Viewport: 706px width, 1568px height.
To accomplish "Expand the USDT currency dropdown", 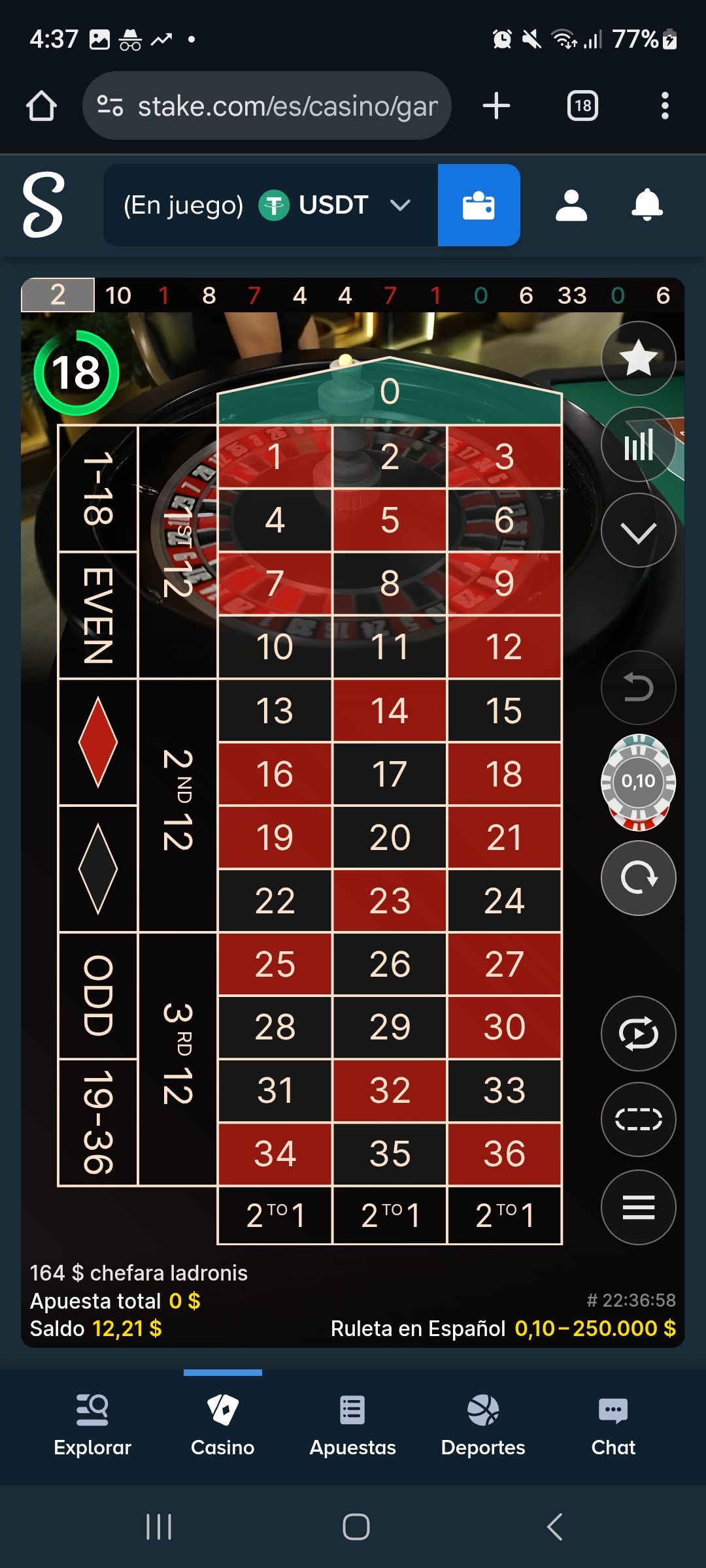I will click(399, 205).
